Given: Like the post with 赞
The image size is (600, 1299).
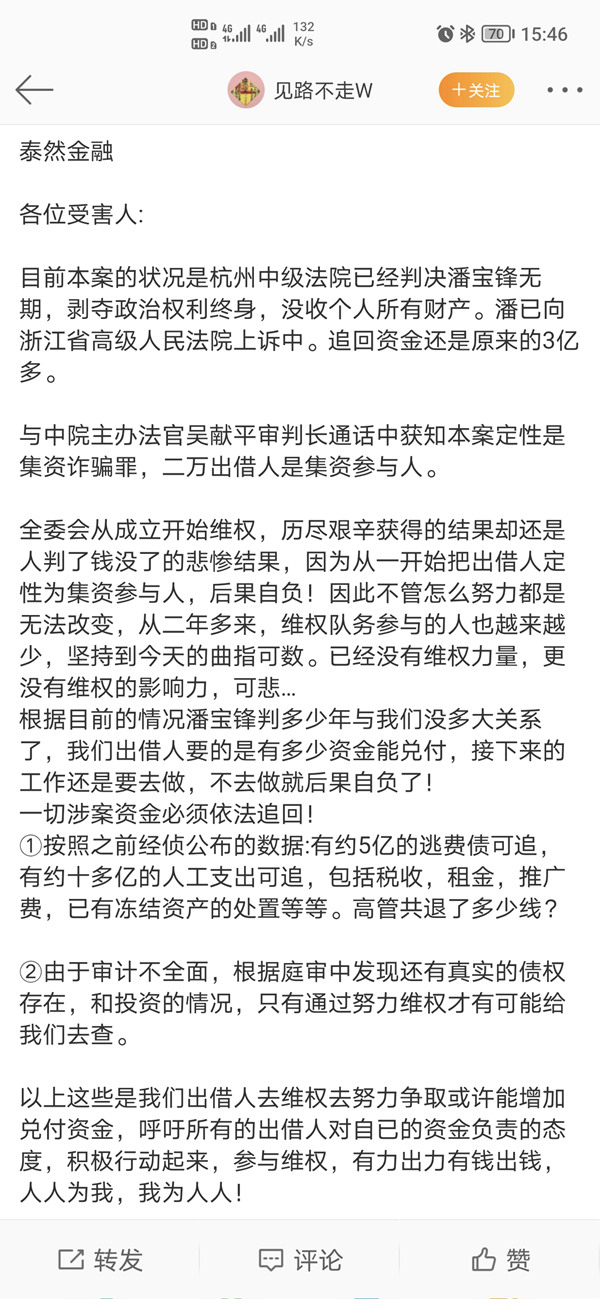Looking at the screenshot, I should (500, 1260).
